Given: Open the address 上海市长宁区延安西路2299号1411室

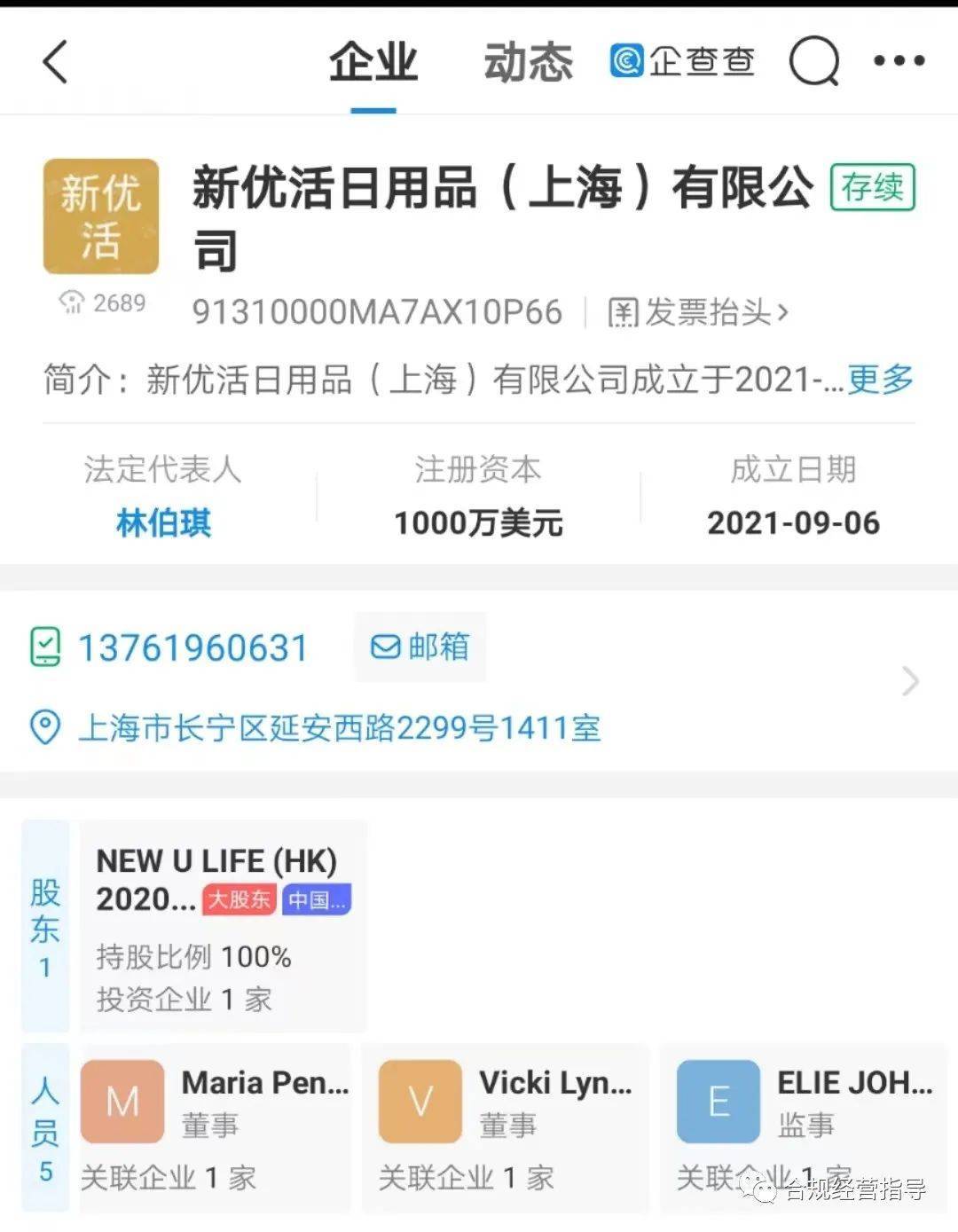Looking at the screenshot, I should 339,729.
